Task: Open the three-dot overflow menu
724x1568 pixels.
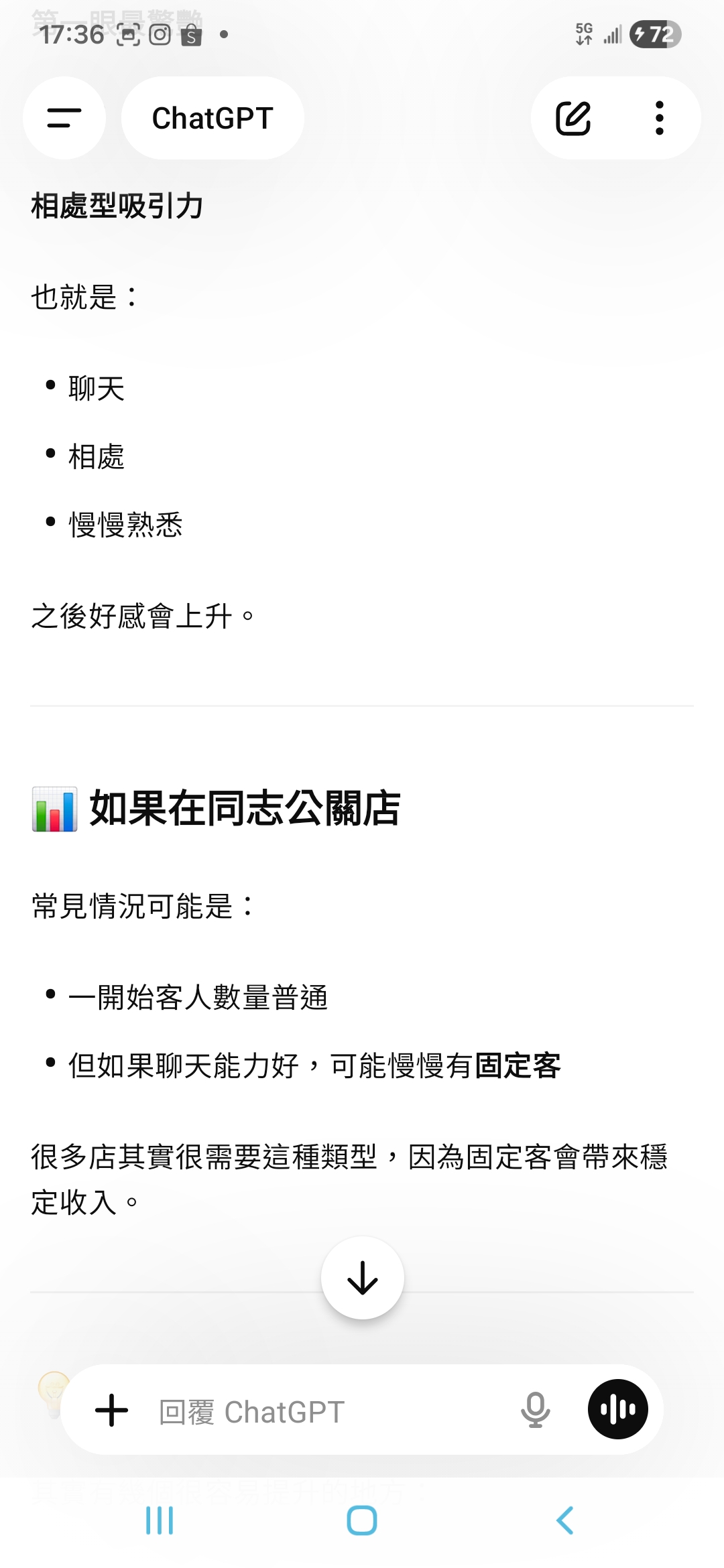Action: [660, 118]
